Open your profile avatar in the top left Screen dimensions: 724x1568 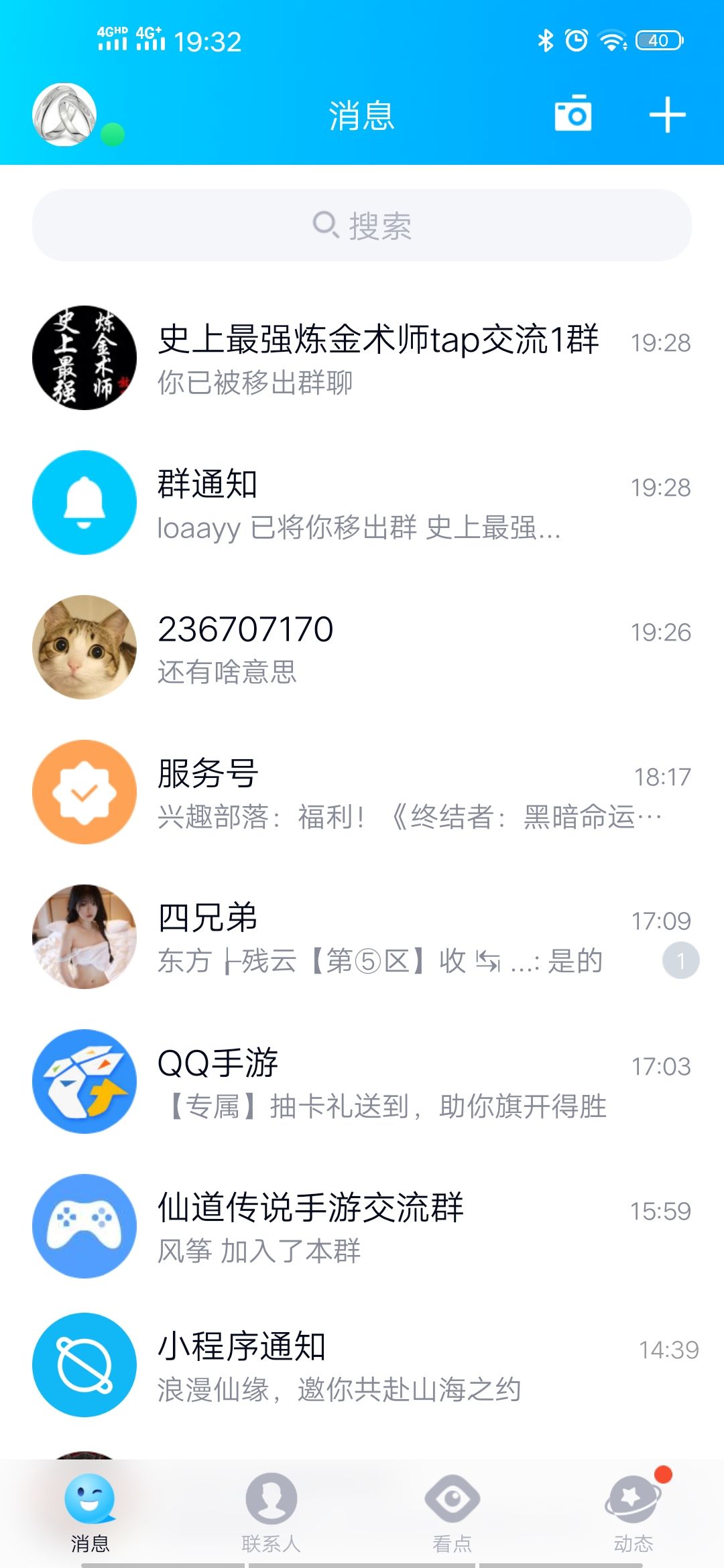pos(67,115)
